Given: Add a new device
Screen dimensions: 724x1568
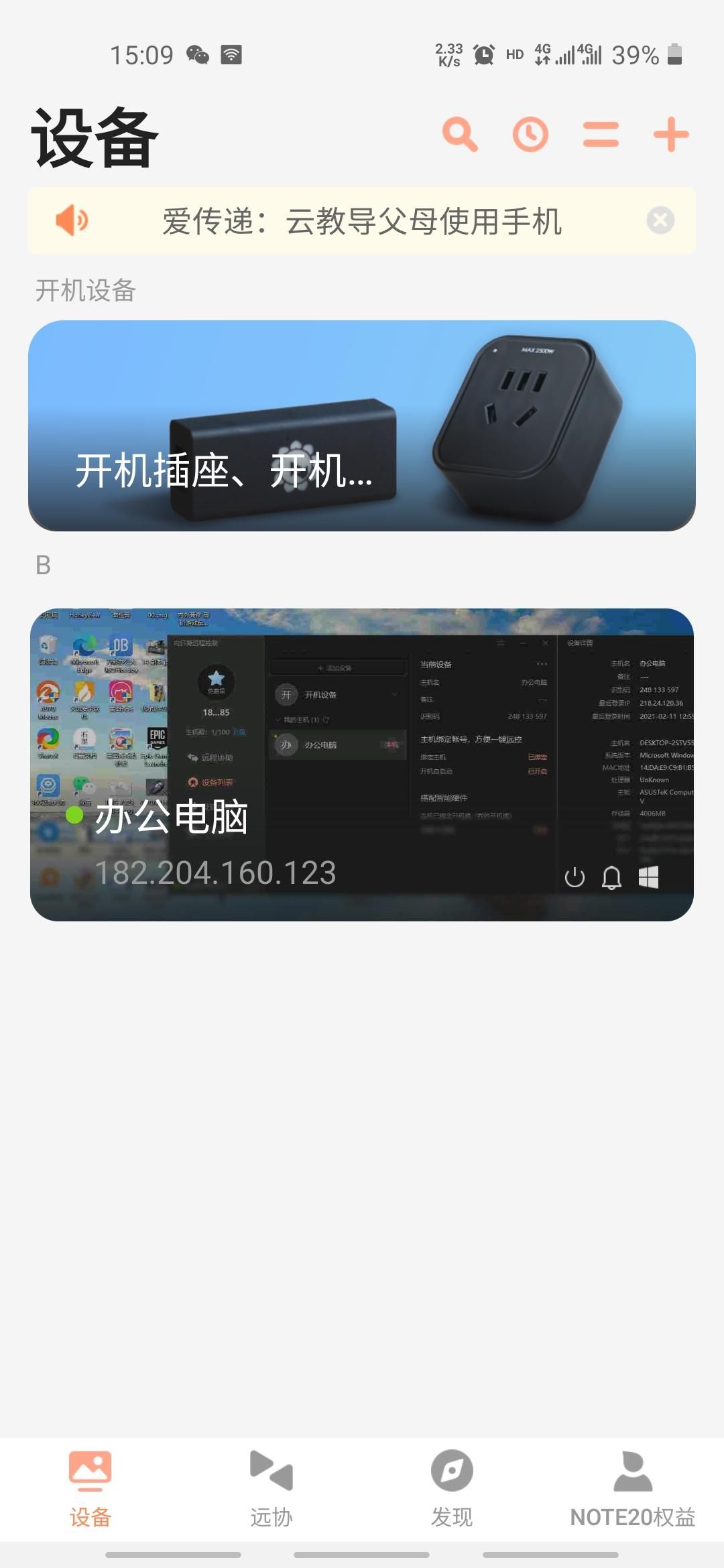Looking at the screenshot, I should (671, 135).
